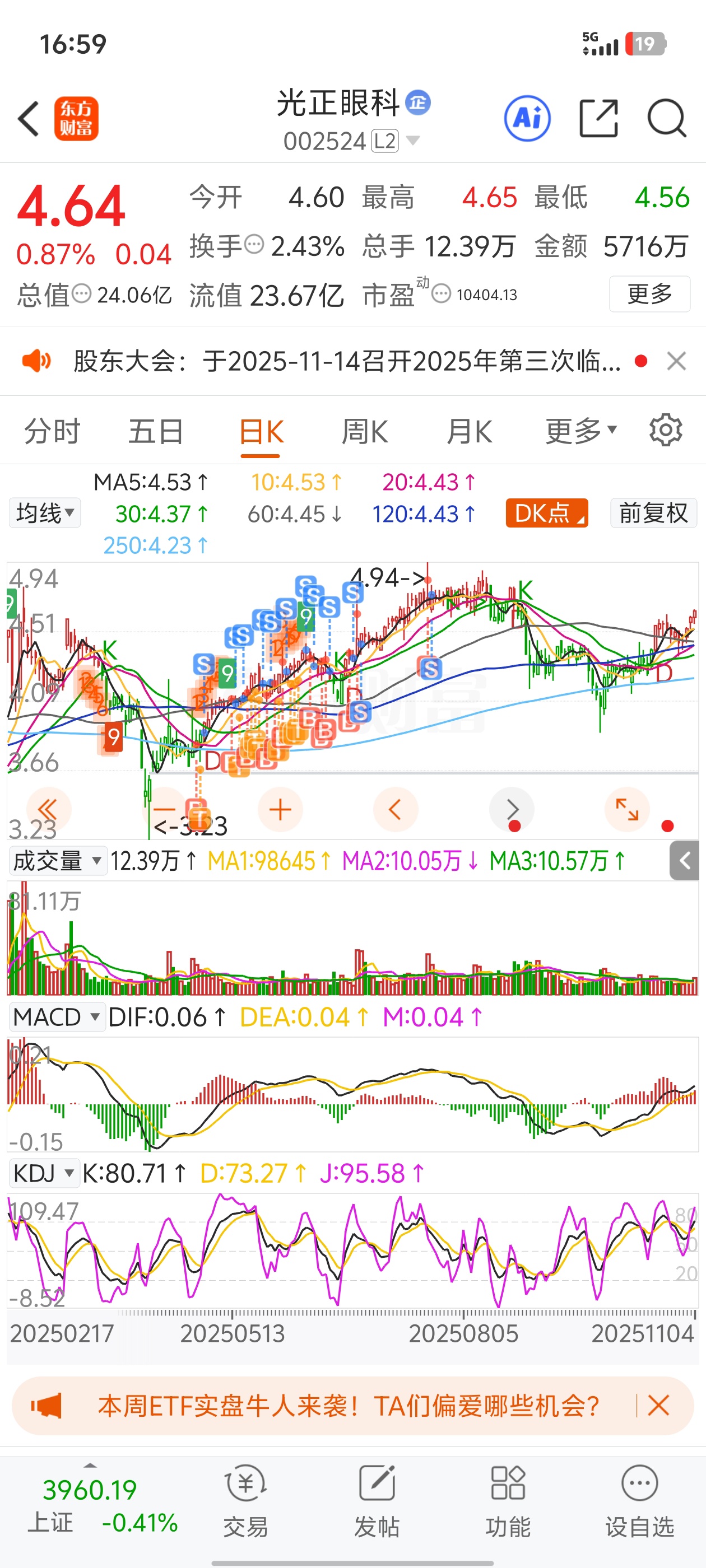Switch to the 分时 chart tab
The image size is (706, 1568).
coord(52,432)
